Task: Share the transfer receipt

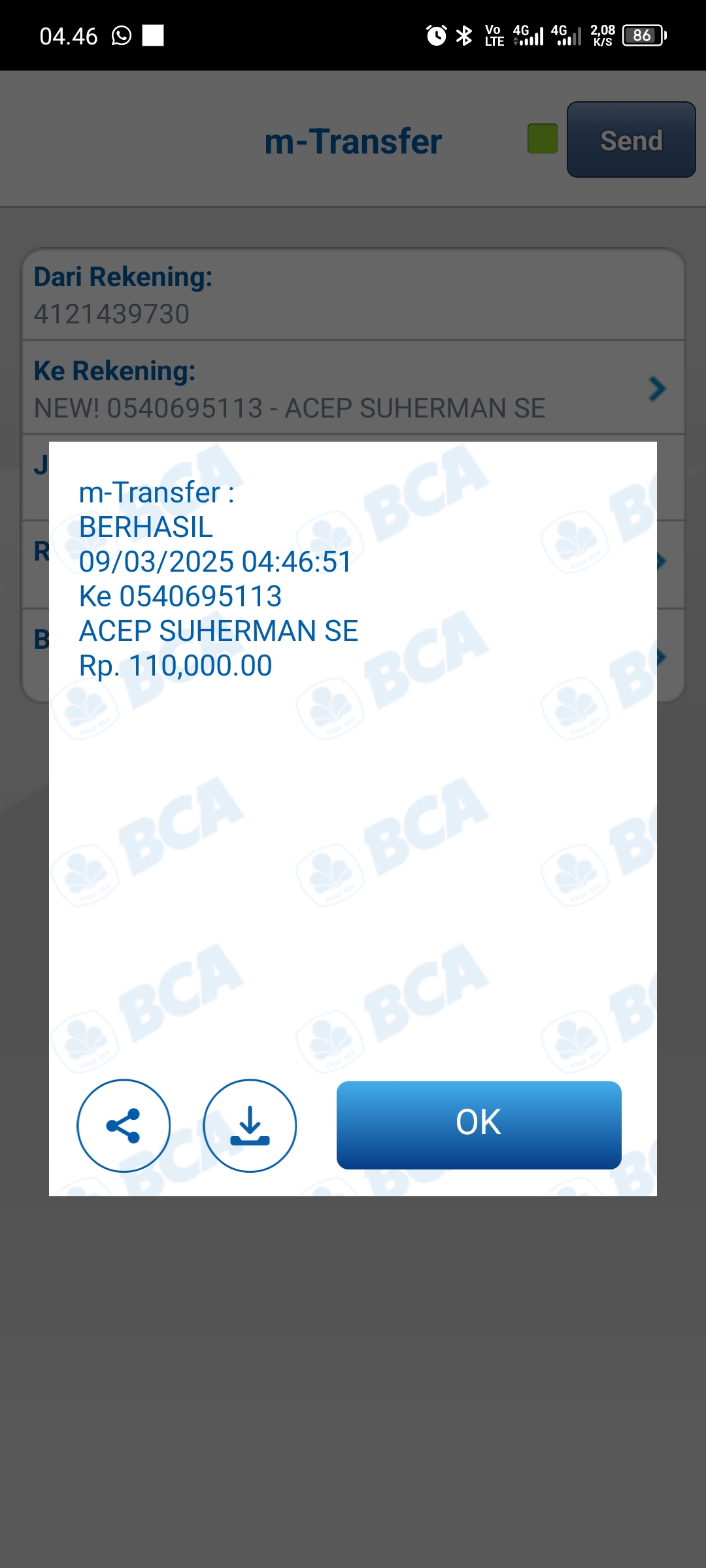Action: (124, 1125)
